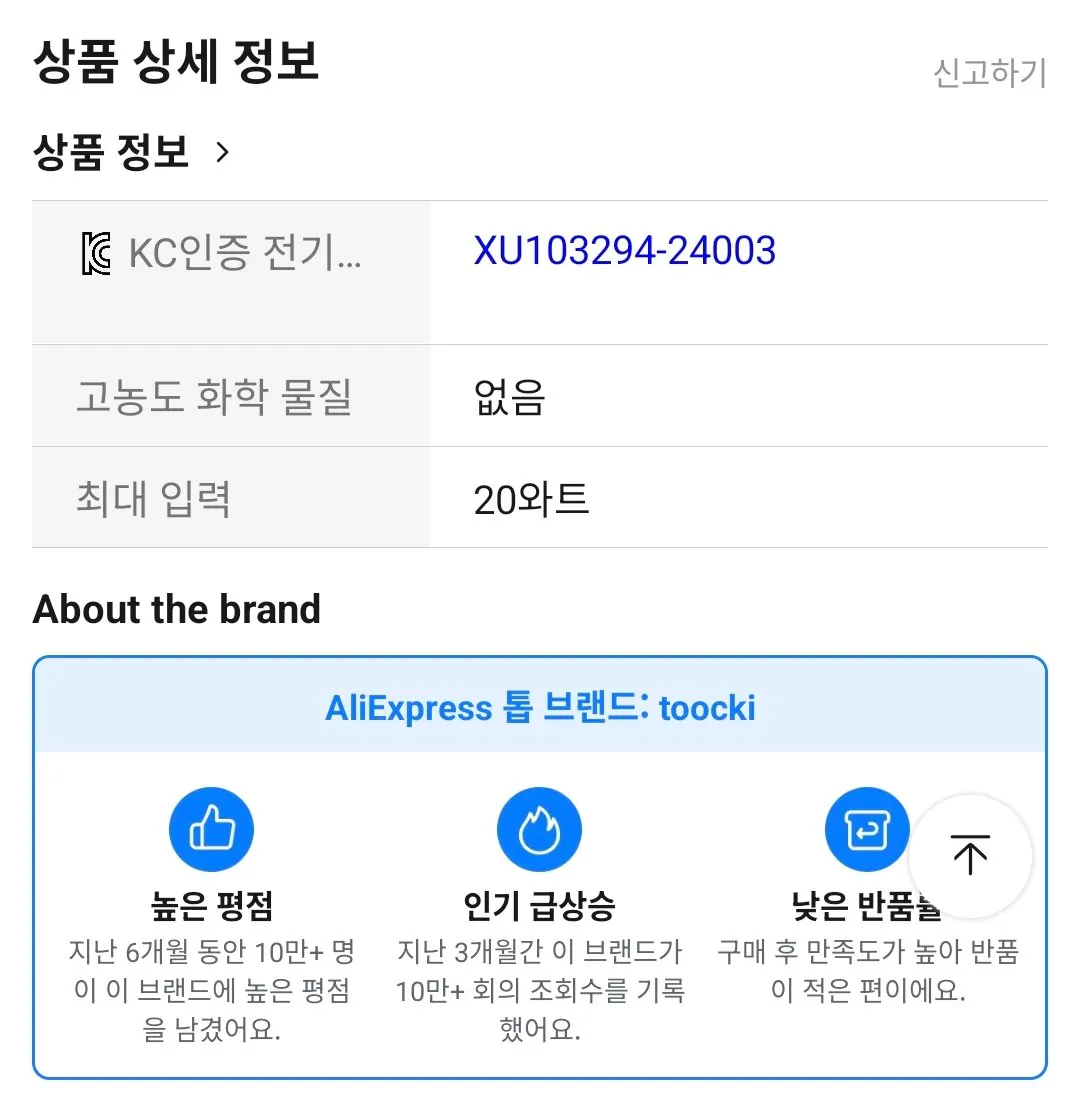
Task: Select the 상품 상세 정보 page heading
Action: (176, 62)
